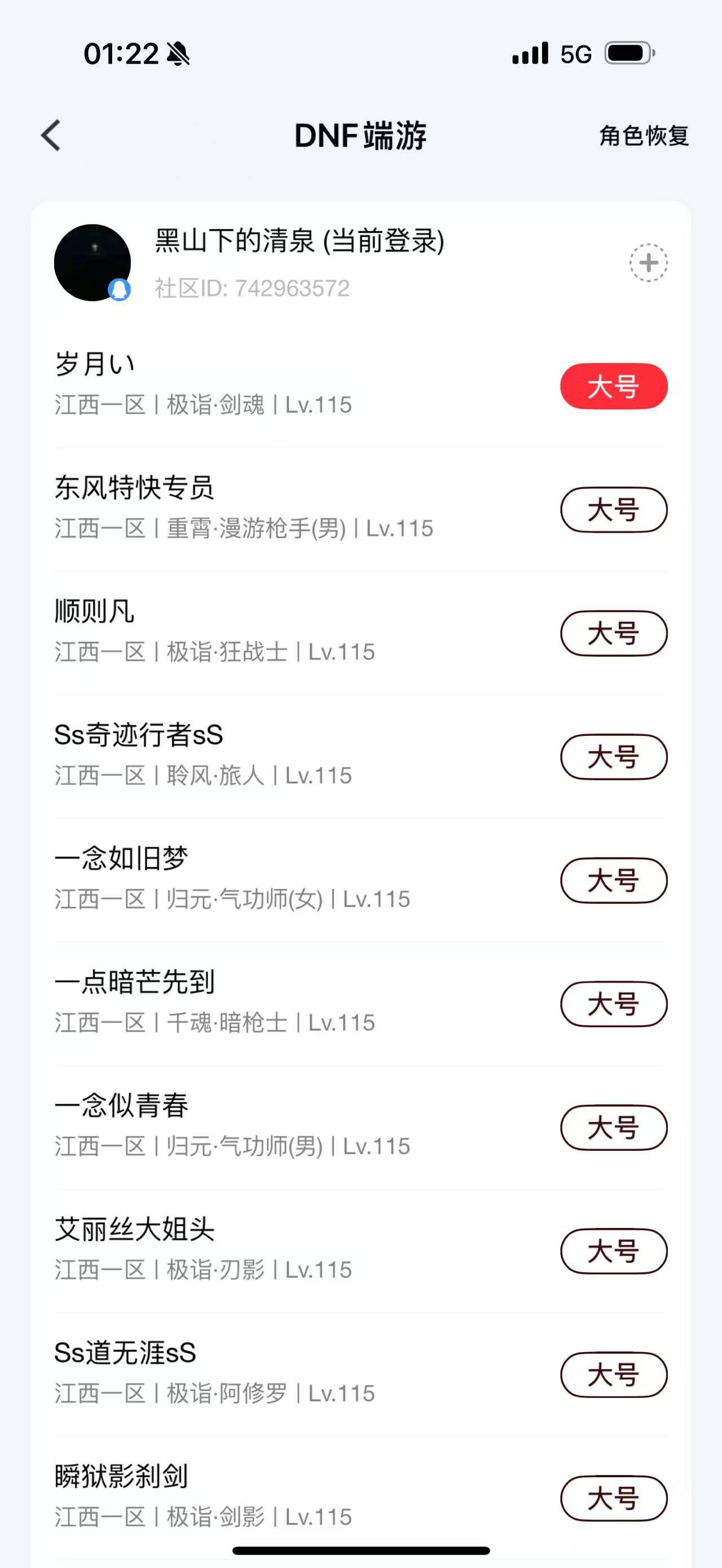This screenshot has height=1568, width=722.
Task: Tap the 5G indicator in status bar
Action: tap(575, 54)
